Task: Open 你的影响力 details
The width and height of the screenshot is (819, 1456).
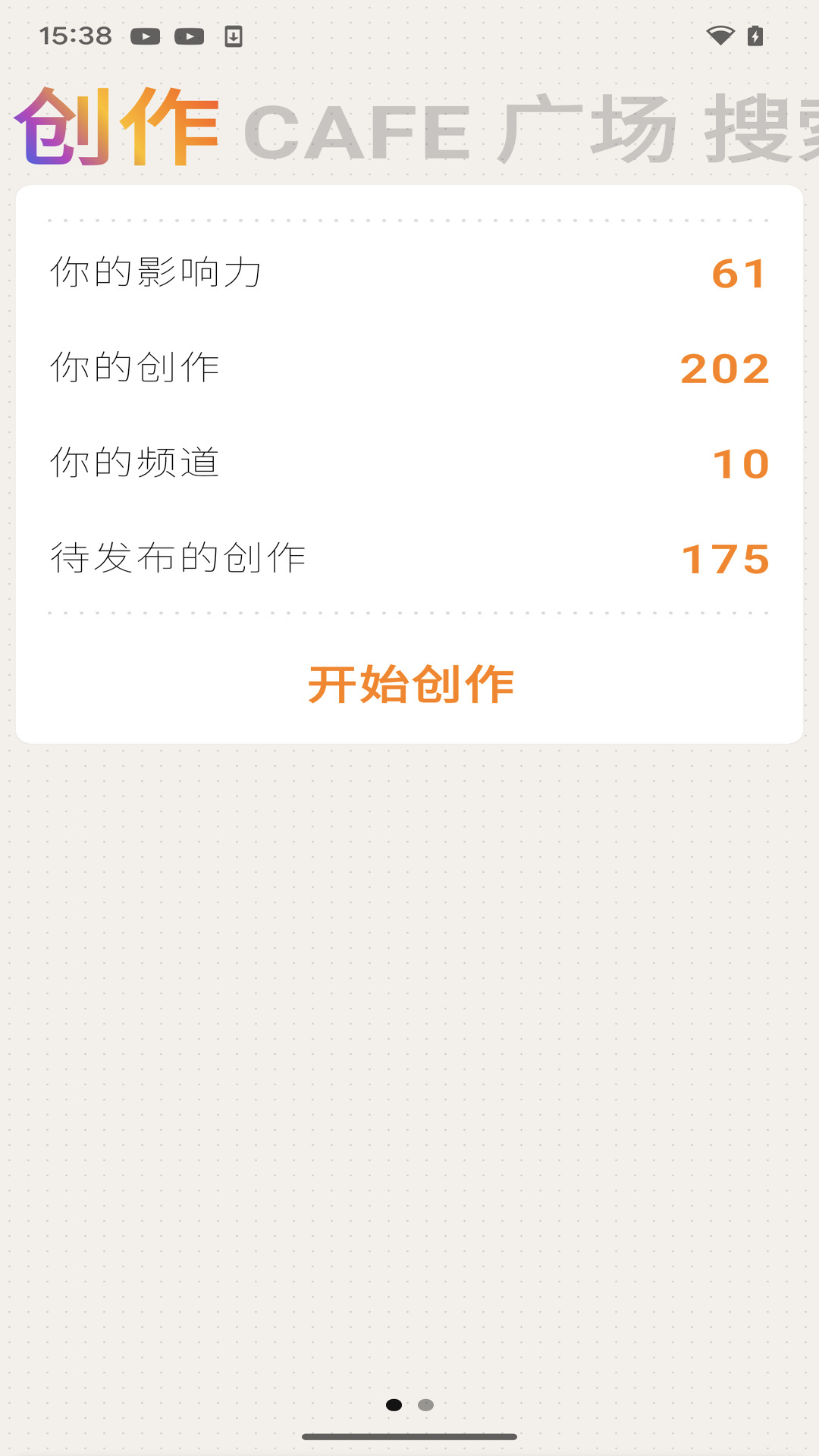Action: point(409,273)
